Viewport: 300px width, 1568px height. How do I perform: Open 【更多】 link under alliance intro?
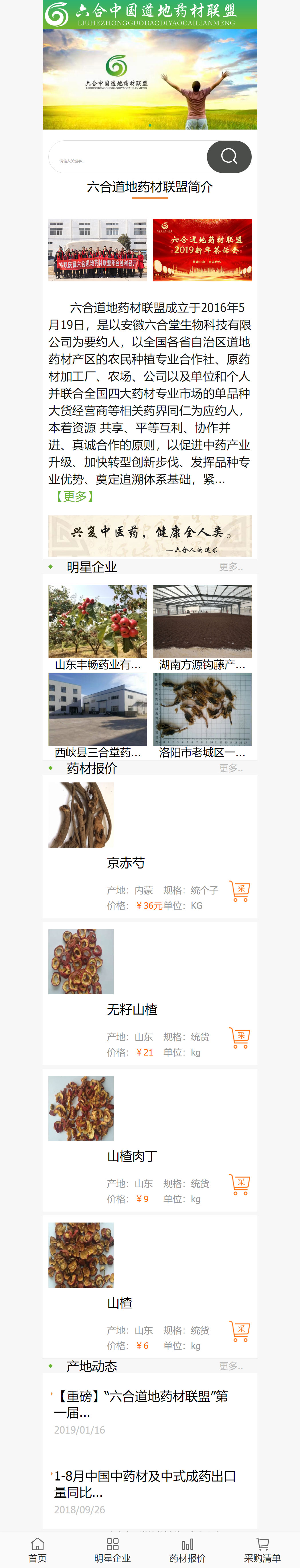[x=74, y=496]
